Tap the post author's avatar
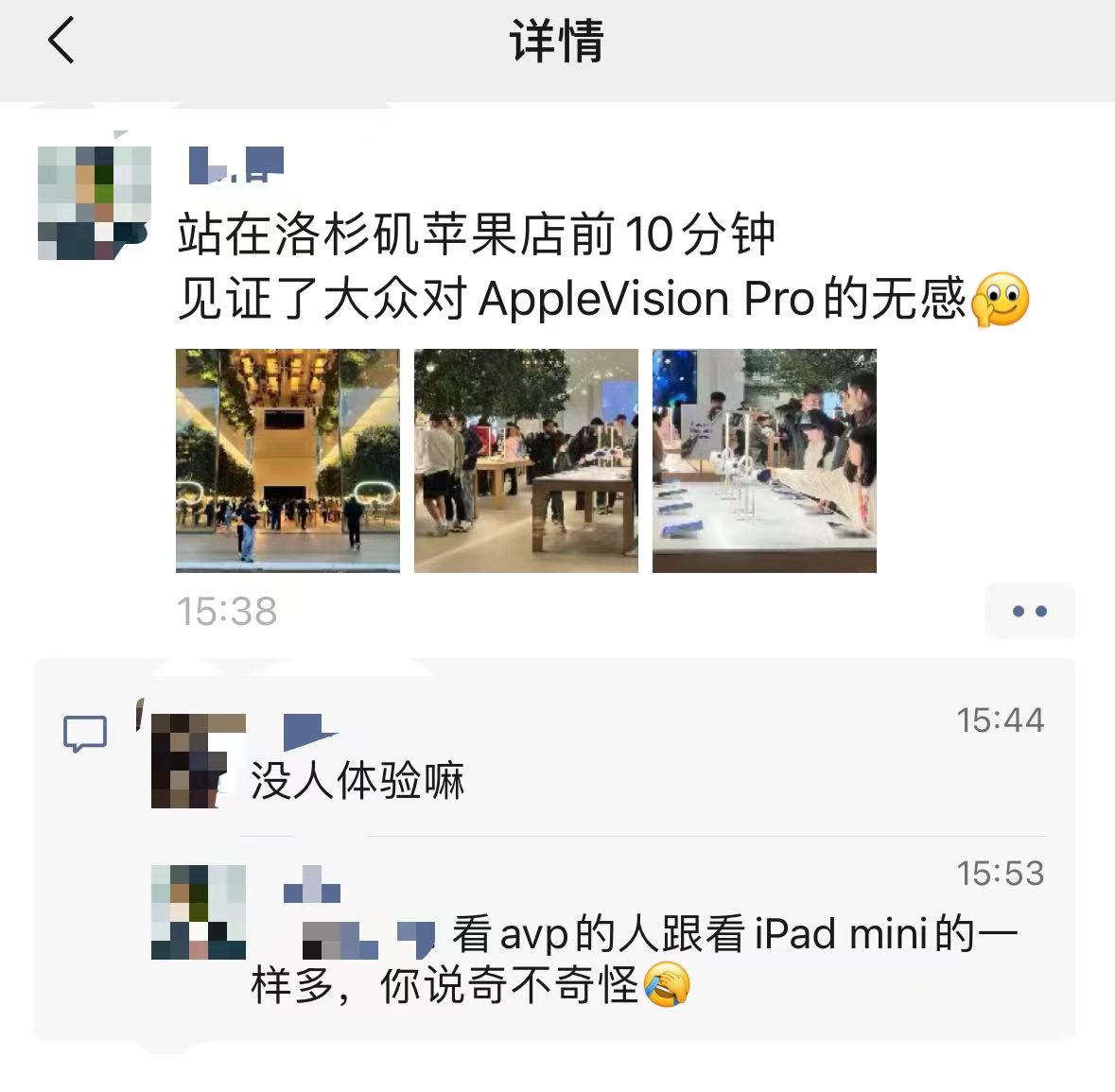The height and width of the screenshot is (1092, 1115). 94,203
